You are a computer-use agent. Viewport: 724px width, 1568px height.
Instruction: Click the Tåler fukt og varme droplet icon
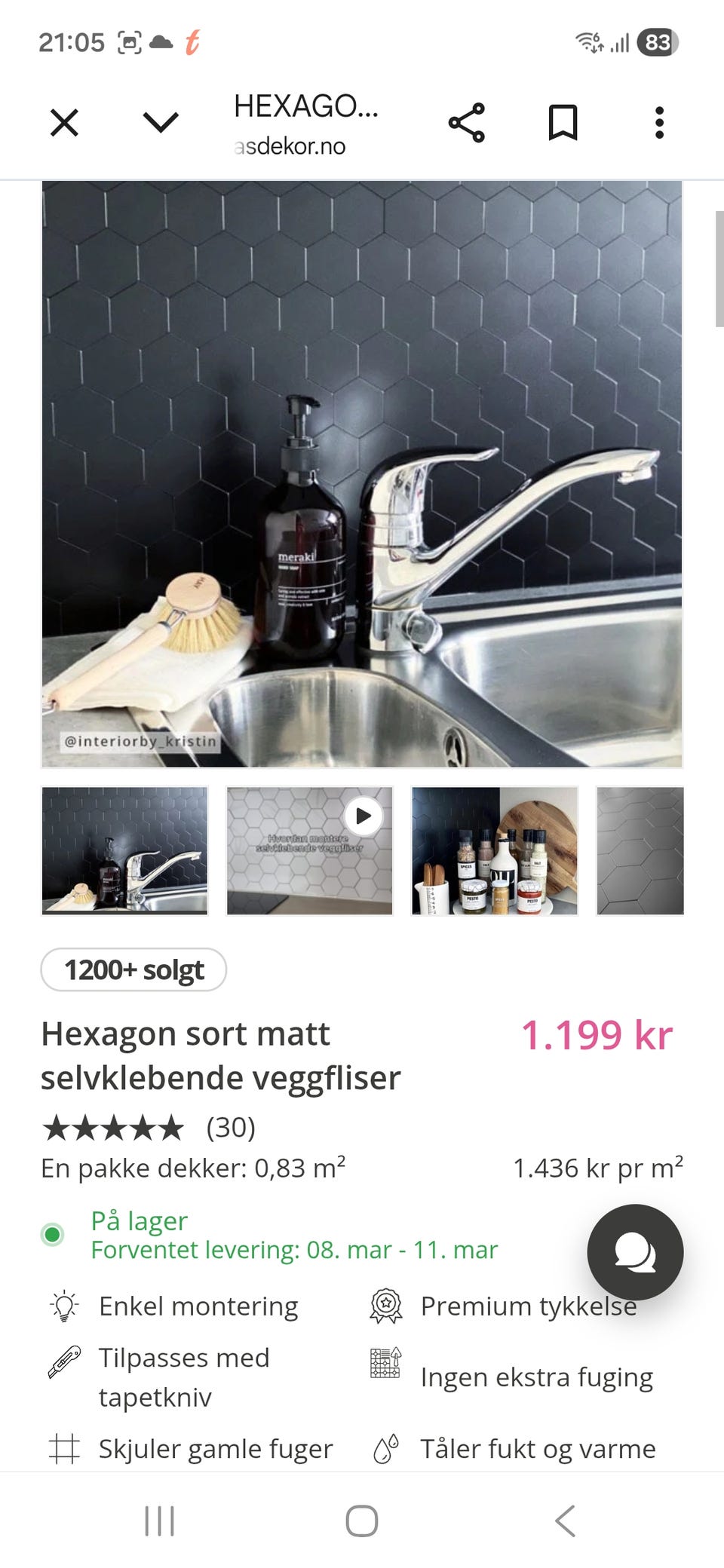(387, 1446)
